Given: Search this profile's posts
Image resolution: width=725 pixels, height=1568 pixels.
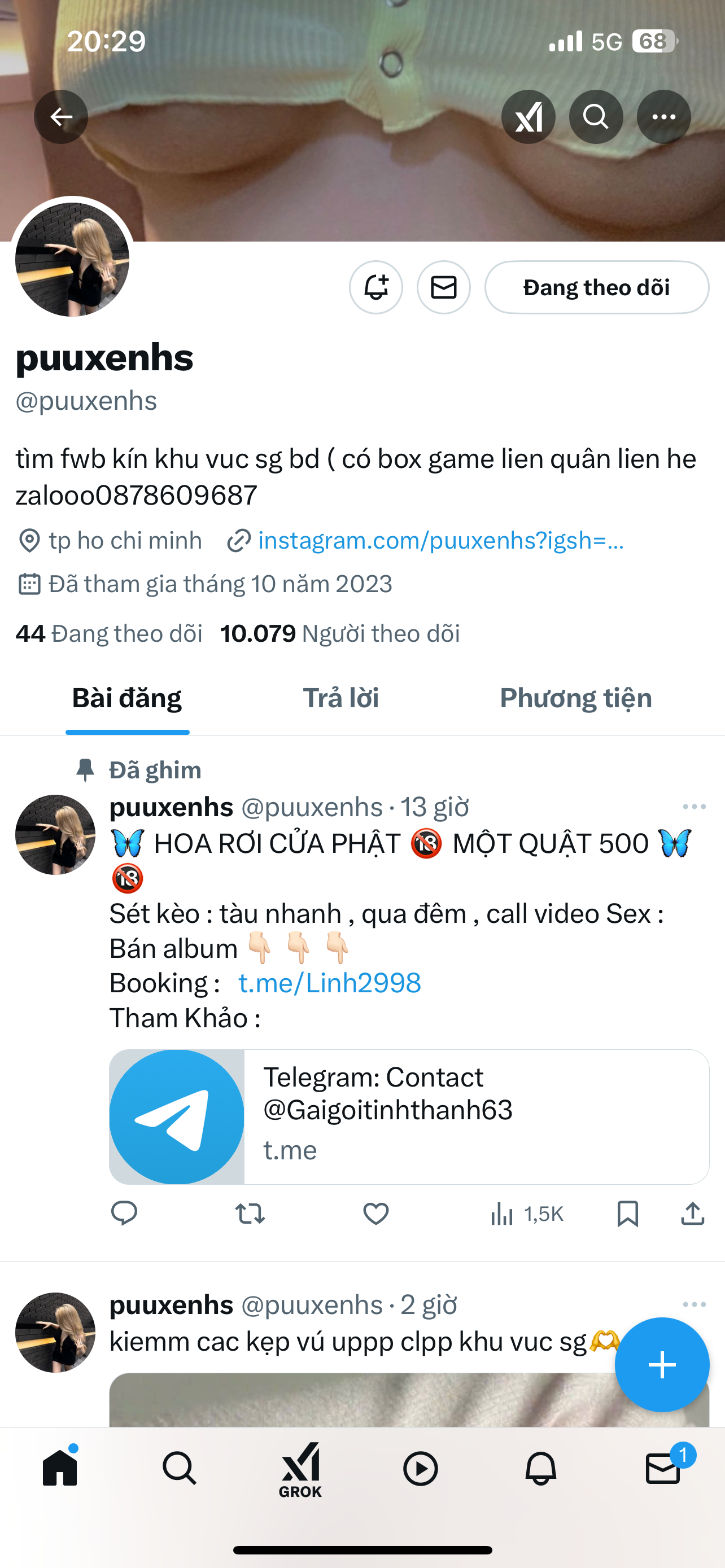Looking at the screenshot, I should (595, 117).
